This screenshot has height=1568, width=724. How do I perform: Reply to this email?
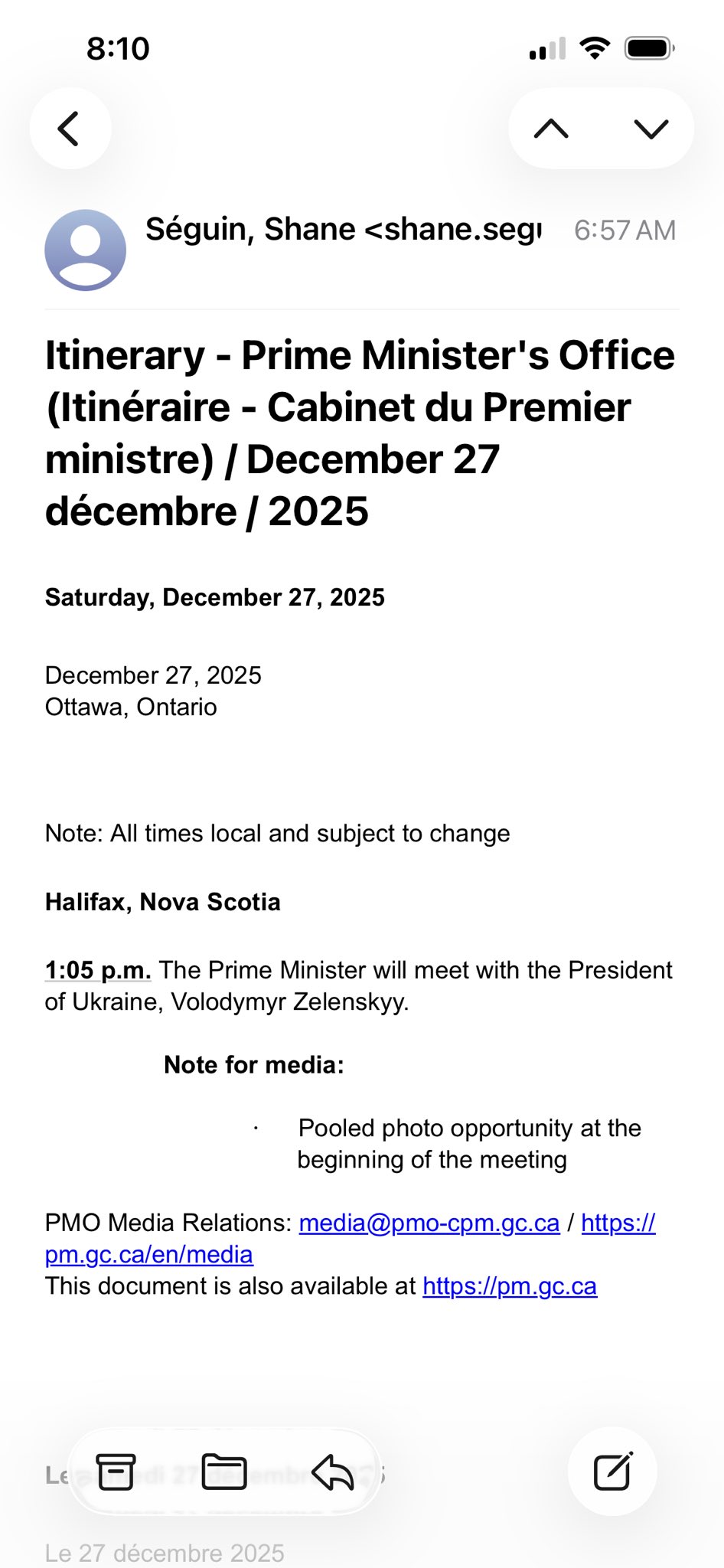[x=332, y=1471]
